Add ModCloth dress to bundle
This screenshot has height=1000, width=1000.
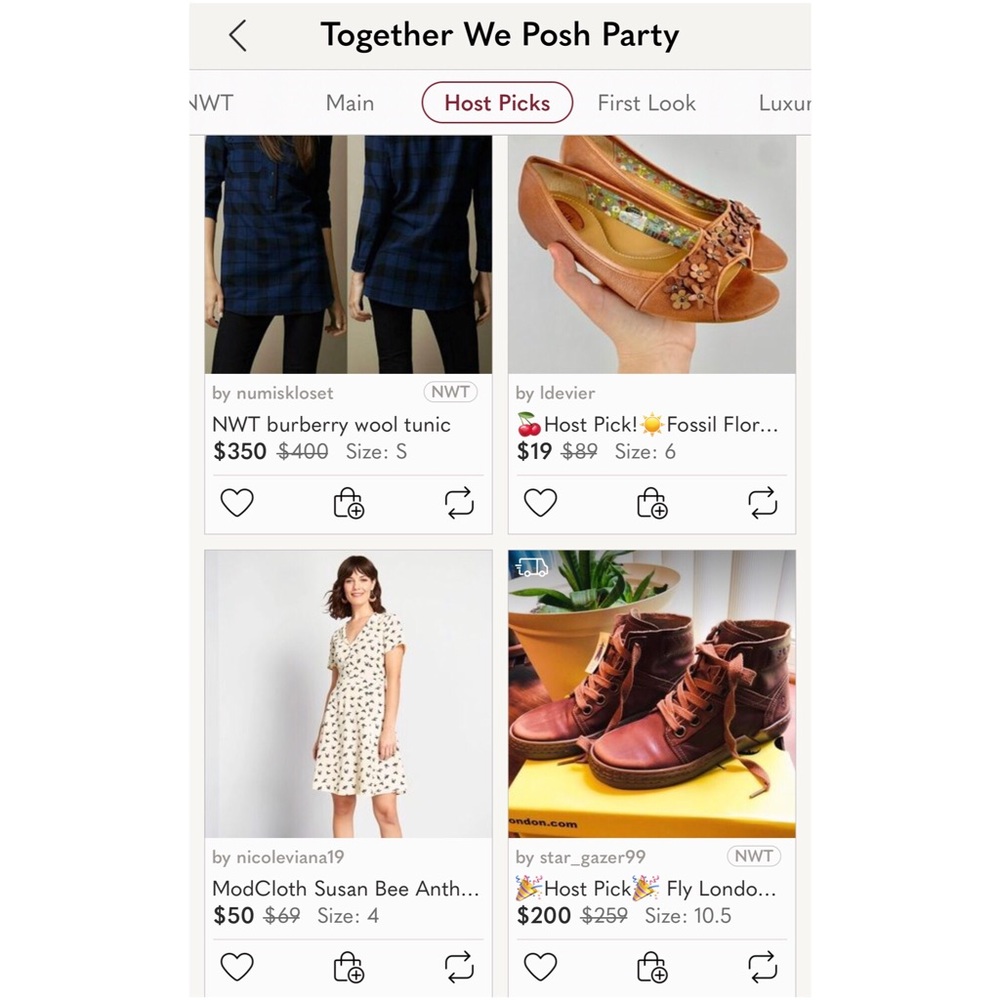pyautogui.click(x=348, y=966)
